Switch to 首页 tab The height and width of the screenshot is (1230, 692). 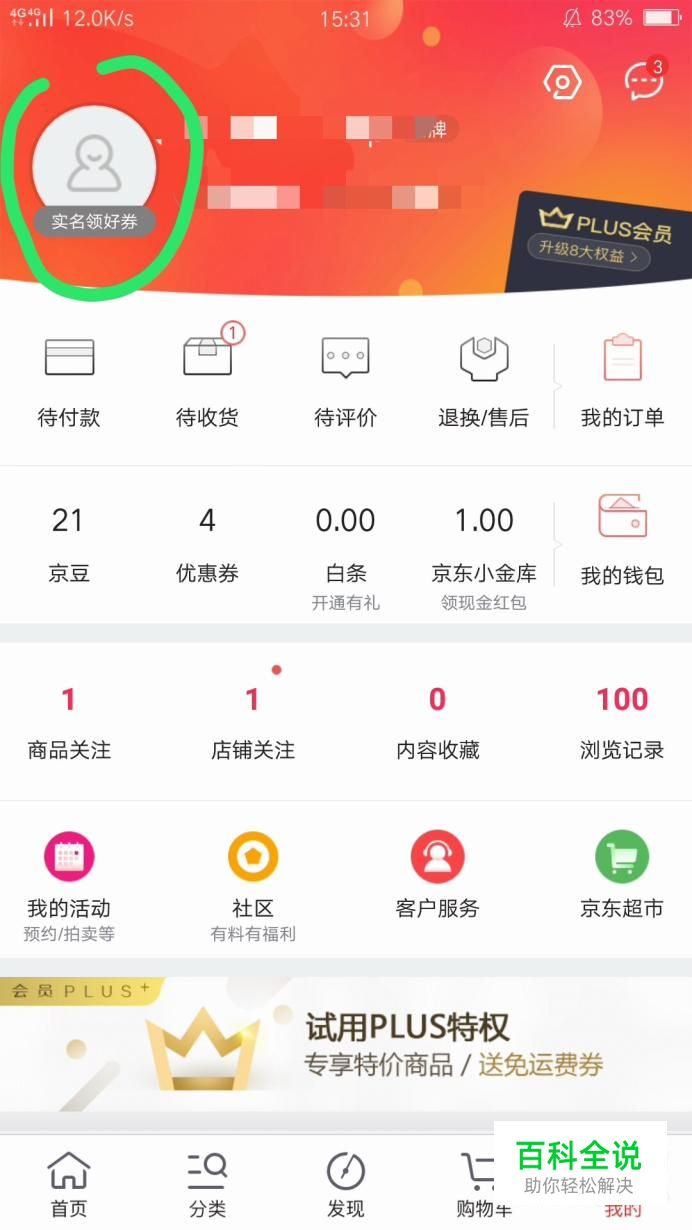[69, 1183]
